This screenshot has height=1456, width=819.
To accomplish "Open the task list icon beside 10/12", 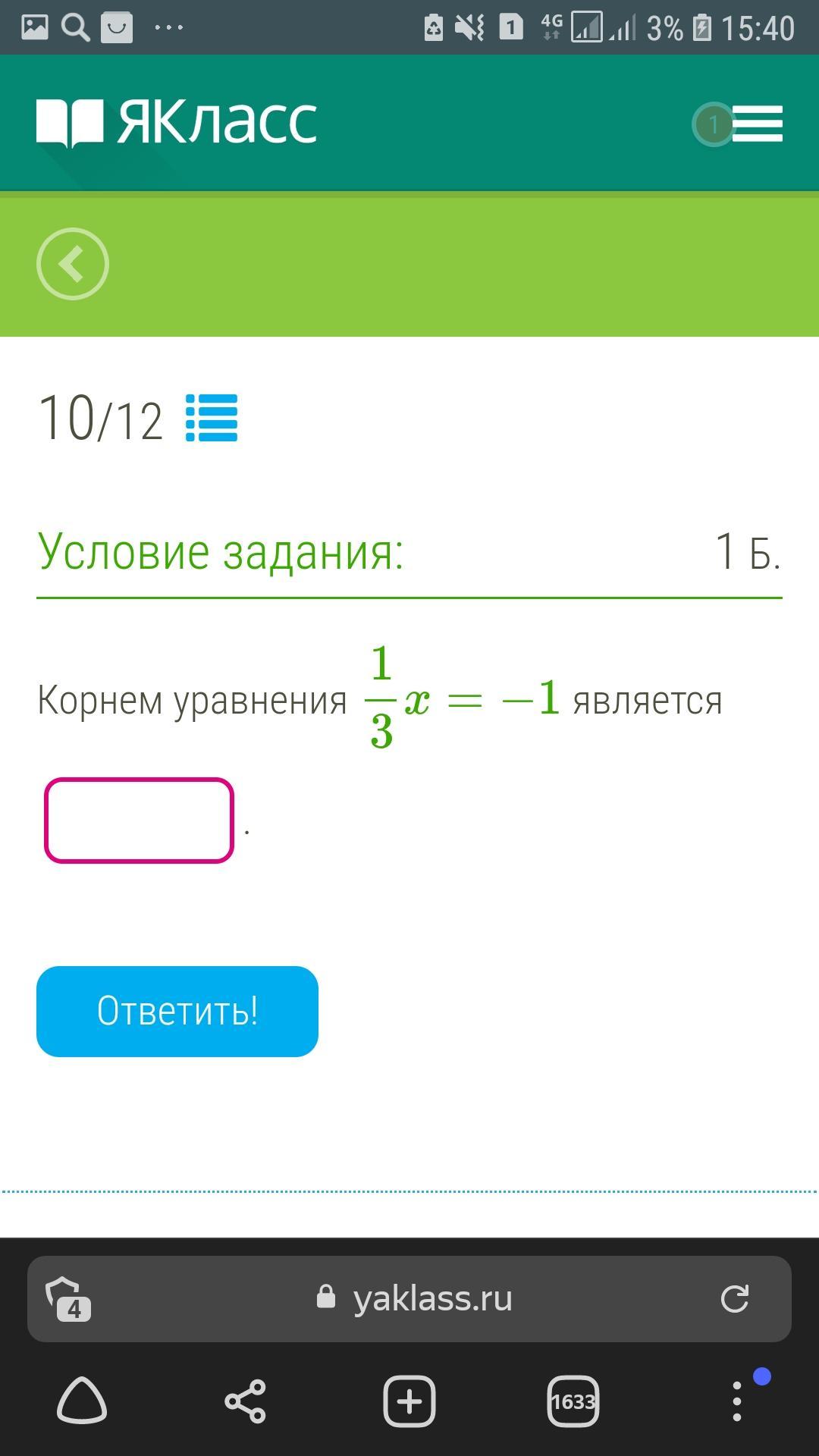I will point(212,418).
